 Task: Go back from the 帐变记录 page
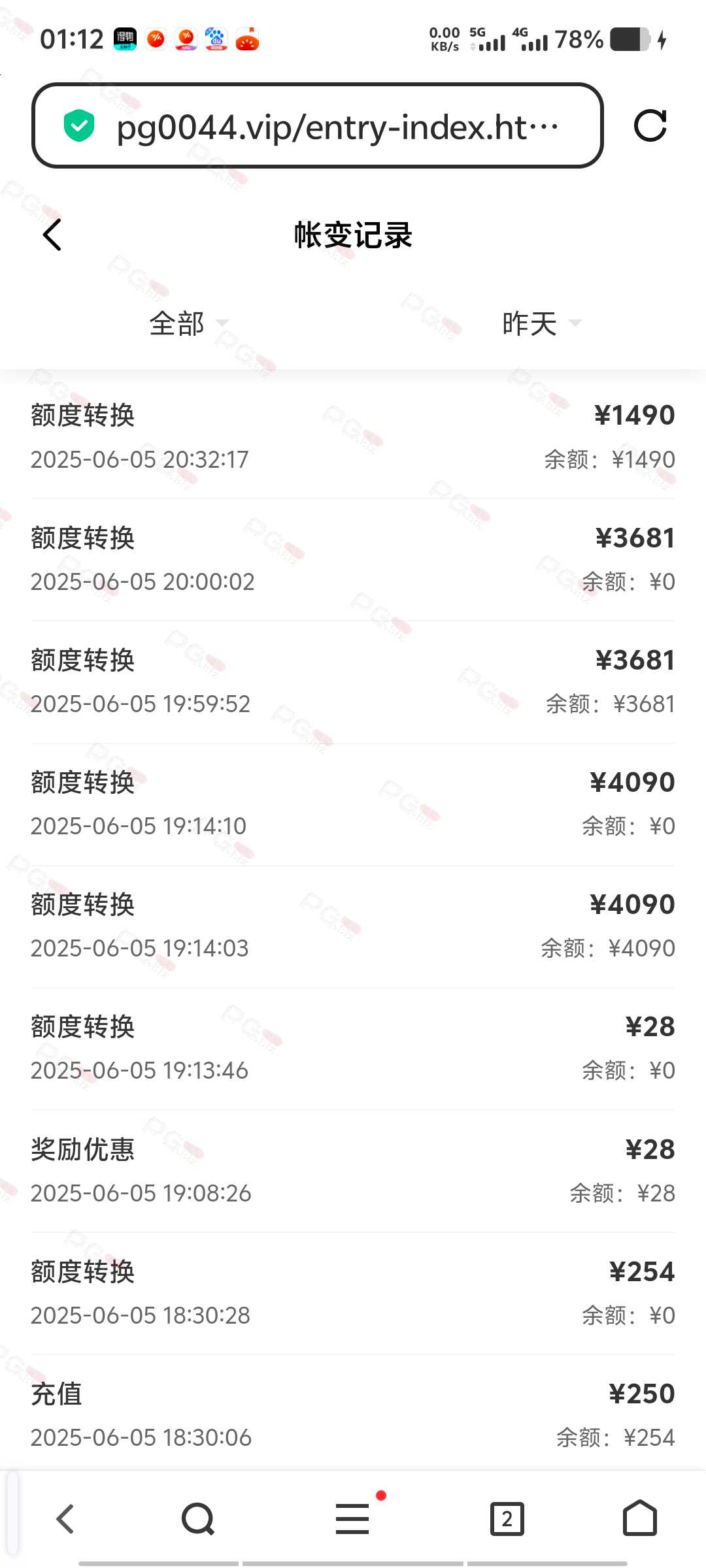coord(52,235)
